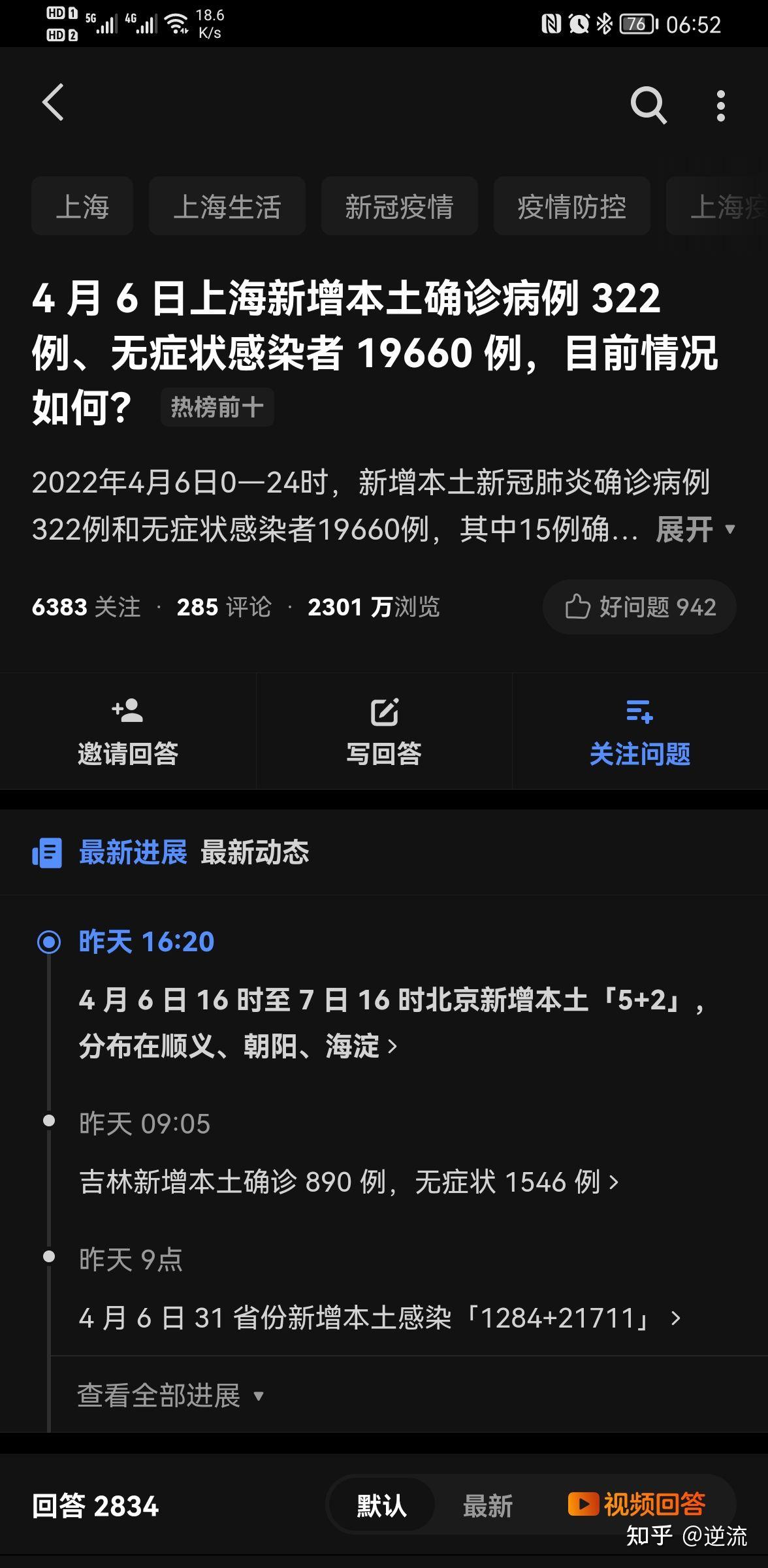Open the 疫情防控 topic chip

pos(572,206)
